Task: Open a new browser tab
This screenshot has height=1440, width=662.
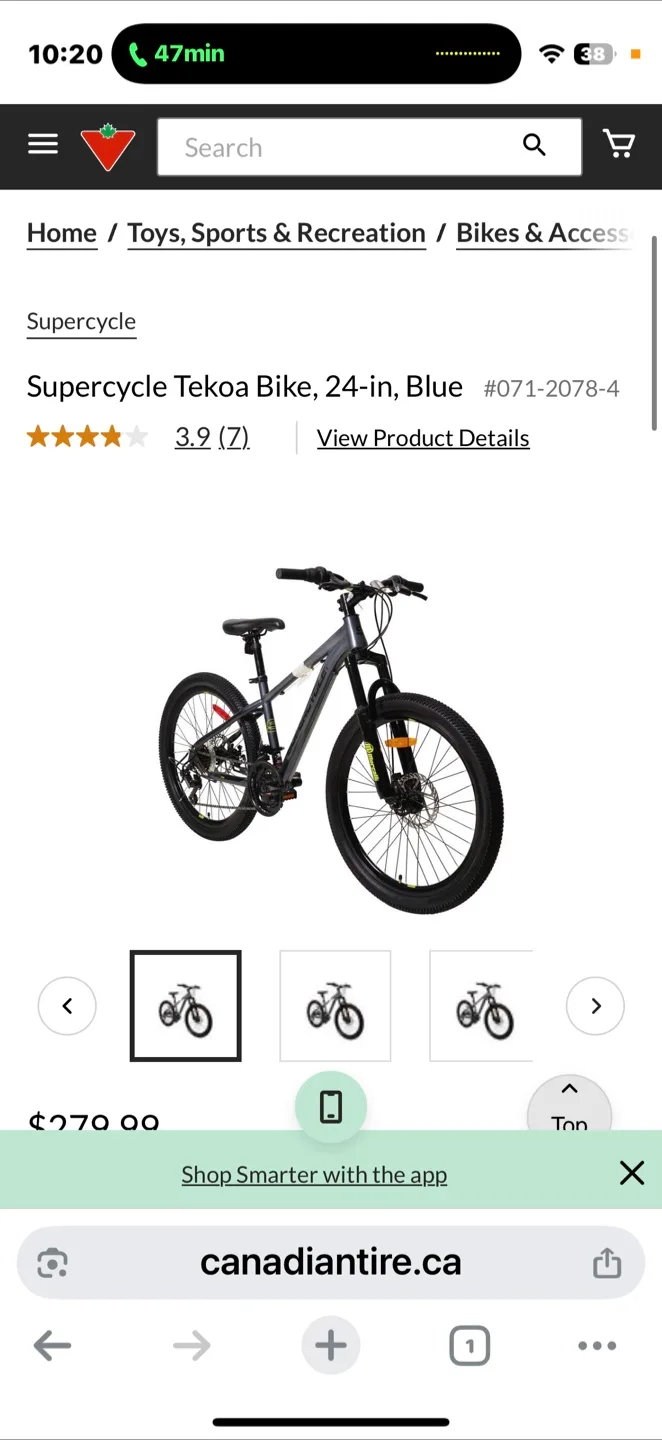Action: coord(331,1346)
